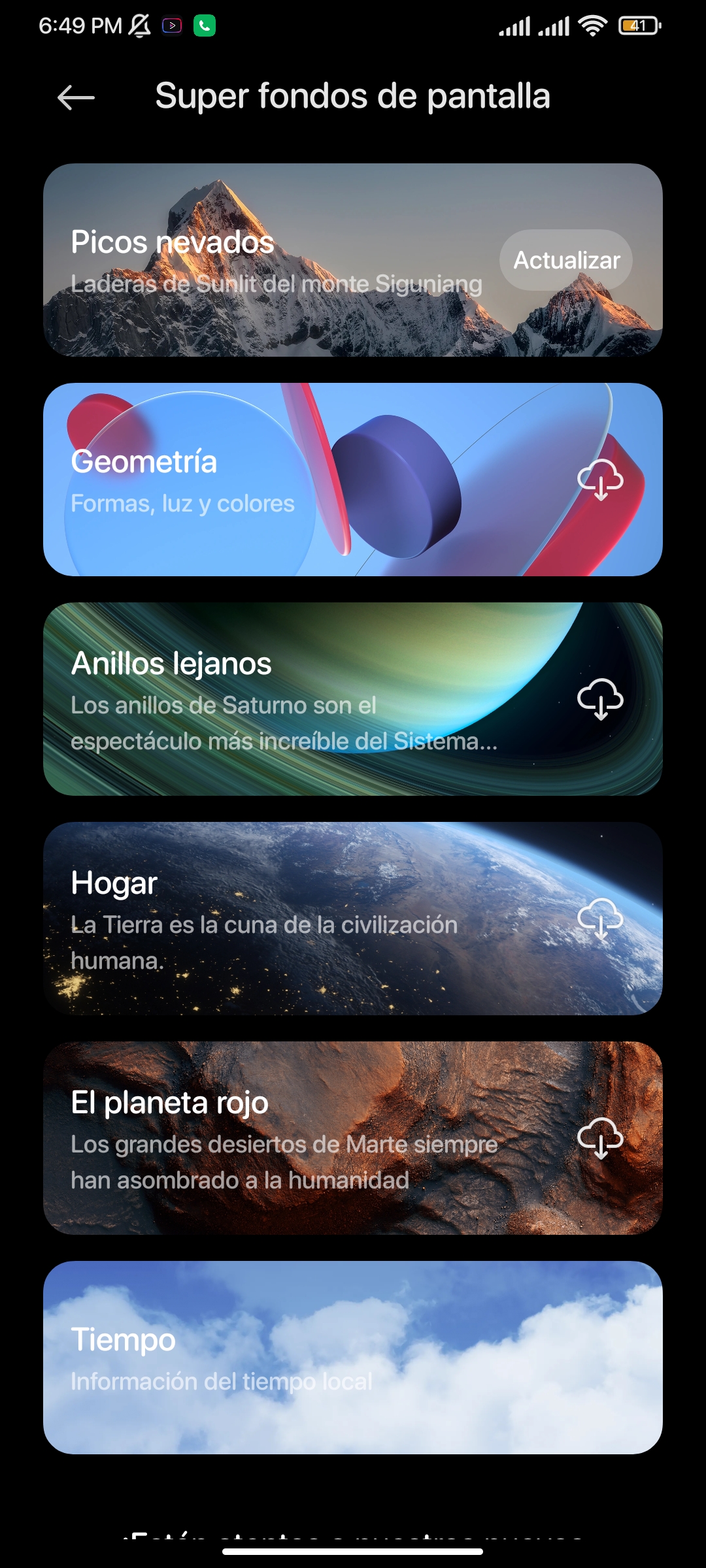Go back using the top arrow
706x1568 pixels.
click(x=76, y=98)
